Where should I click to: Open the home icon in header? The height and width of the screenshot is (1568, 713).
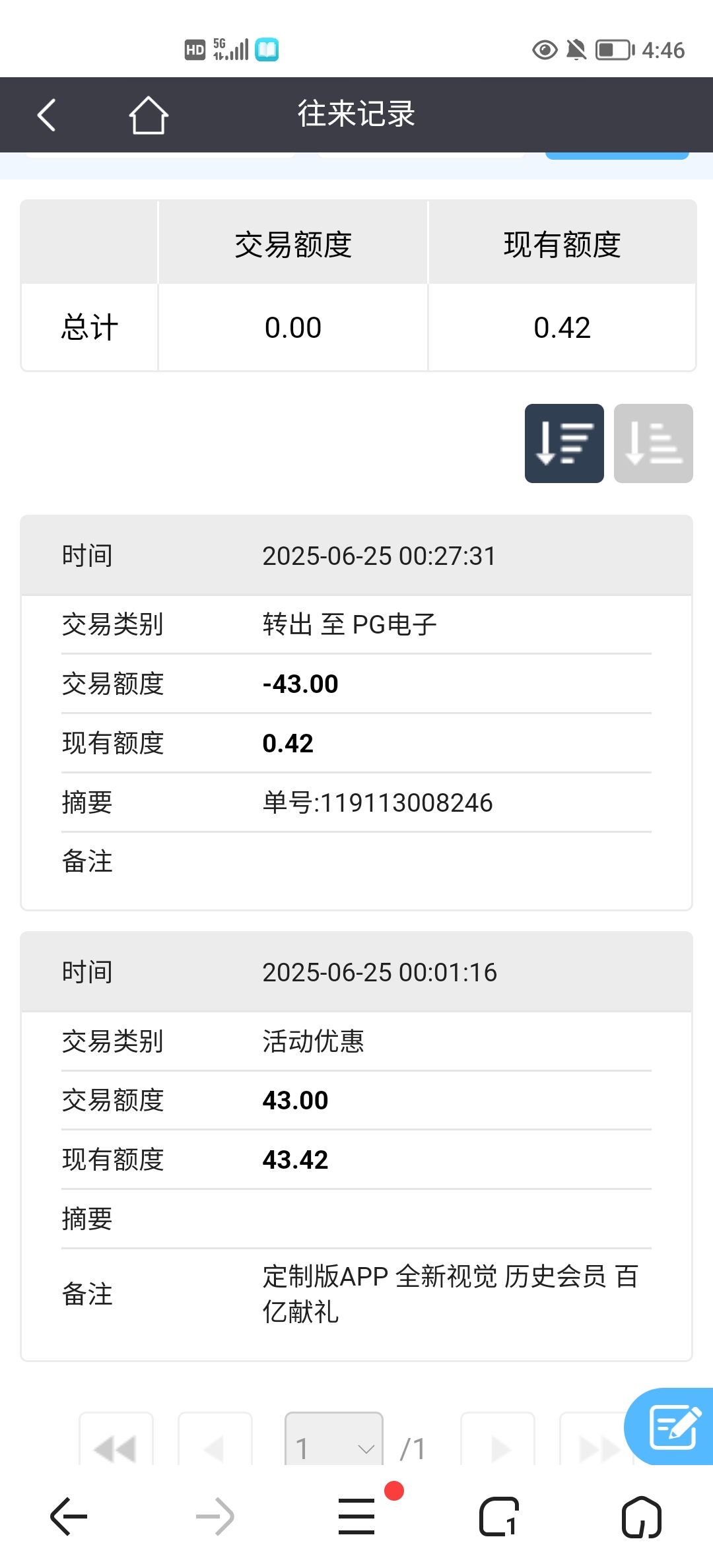tap(148, 115)
